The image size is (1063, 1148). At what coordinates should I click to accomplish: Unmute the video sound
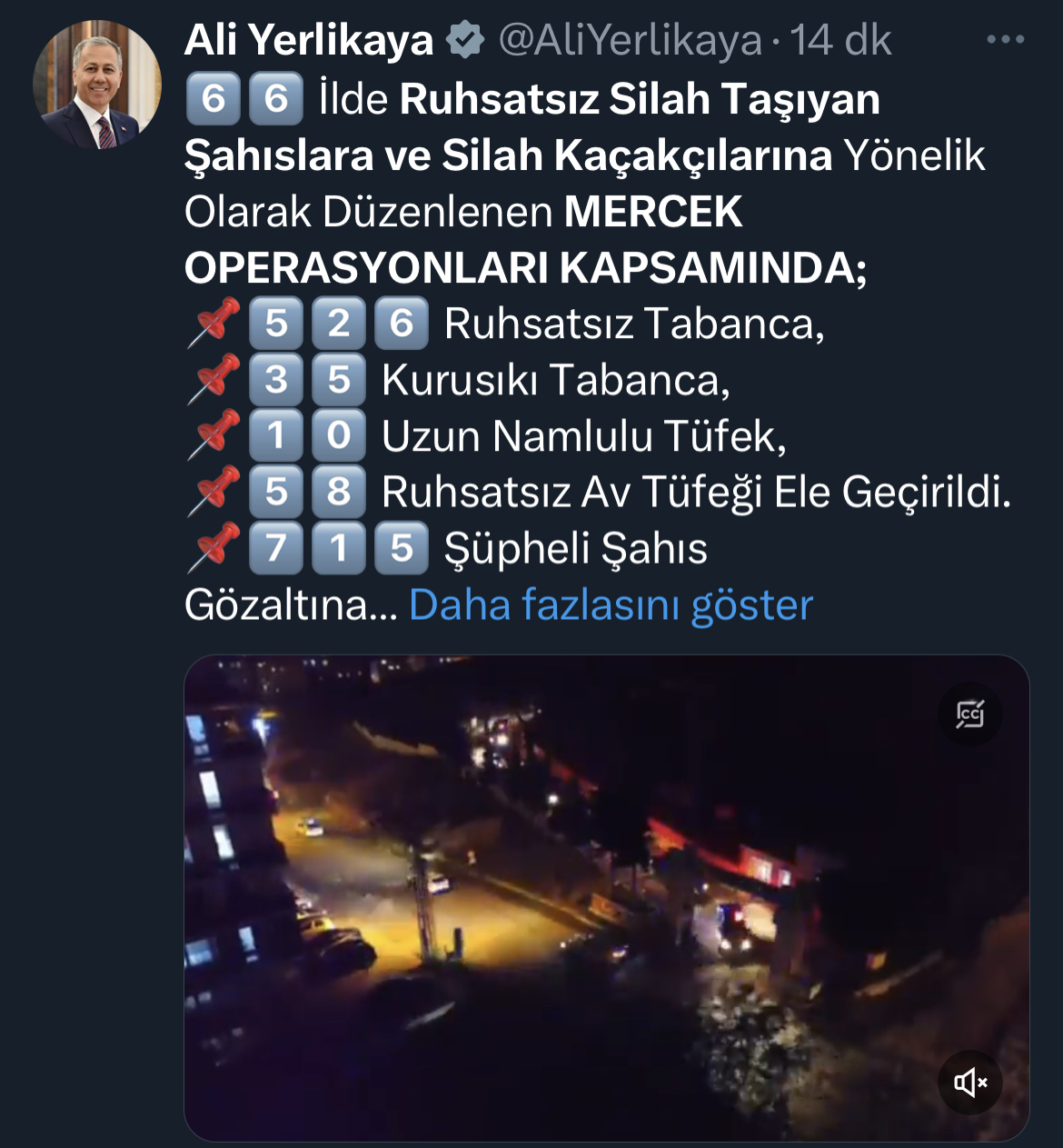(969, 1082)
